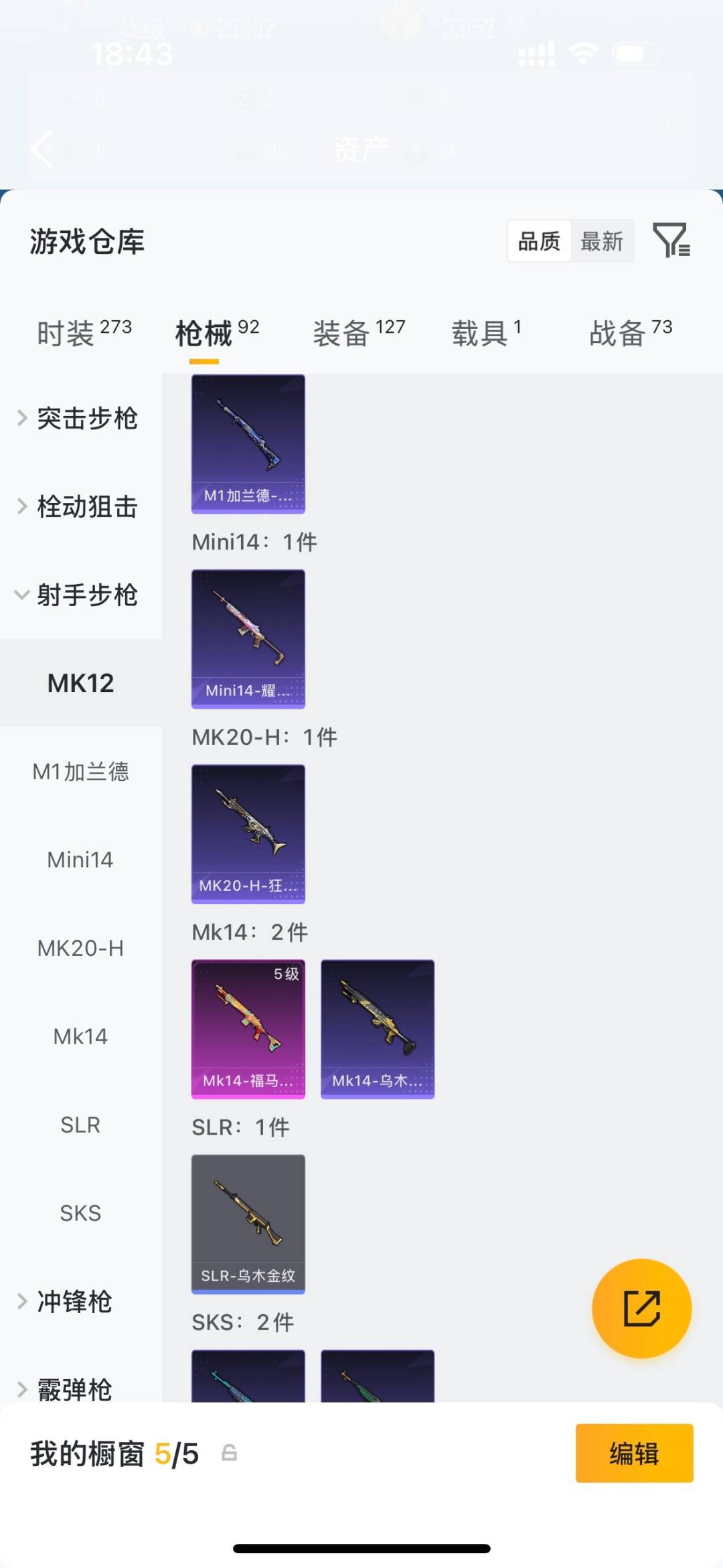
Task: Tap the orange share showcase icon
Action: coord(641,1308)
